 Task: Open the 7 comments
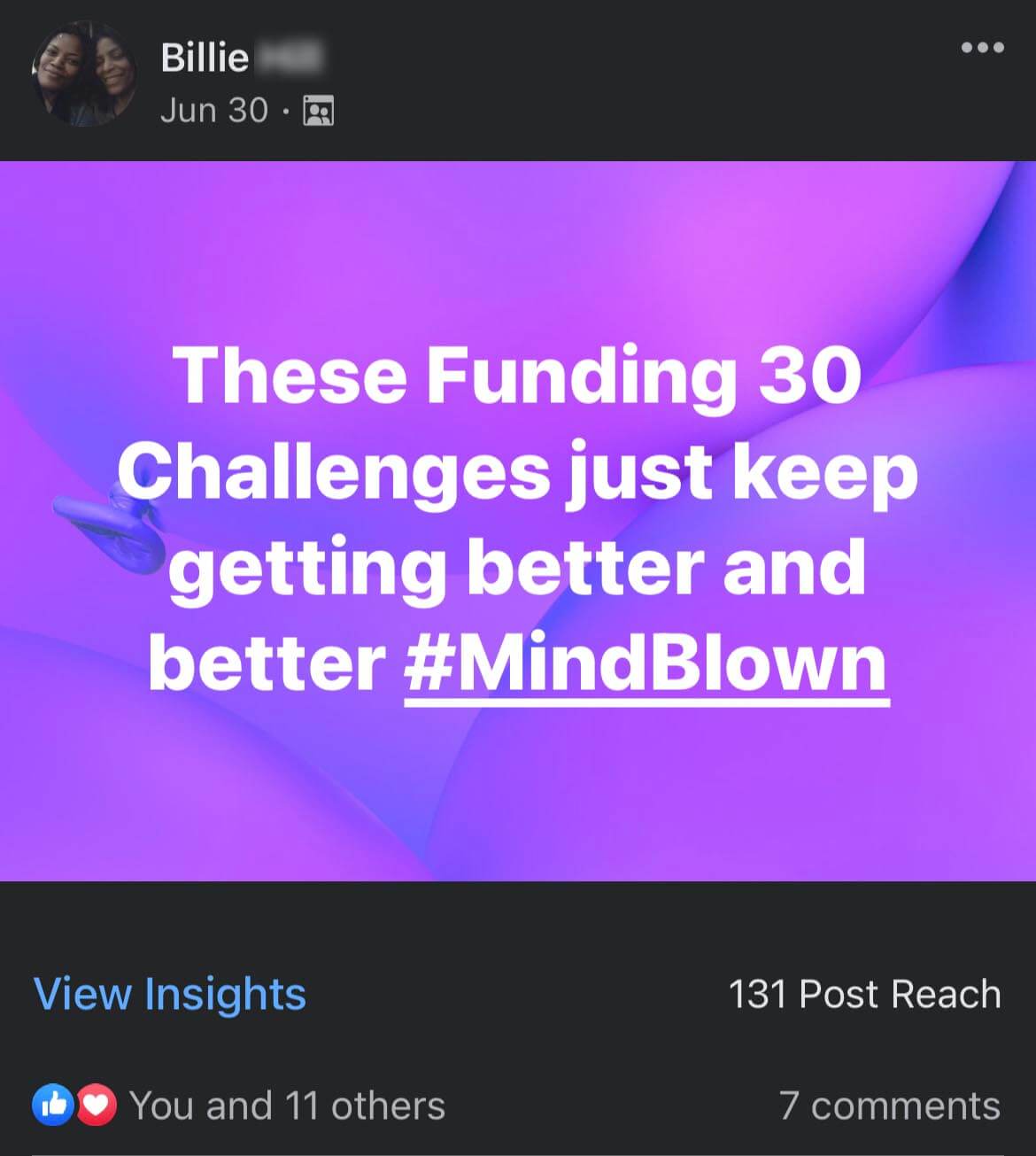pyautogui.click(x=889, y=1106)
